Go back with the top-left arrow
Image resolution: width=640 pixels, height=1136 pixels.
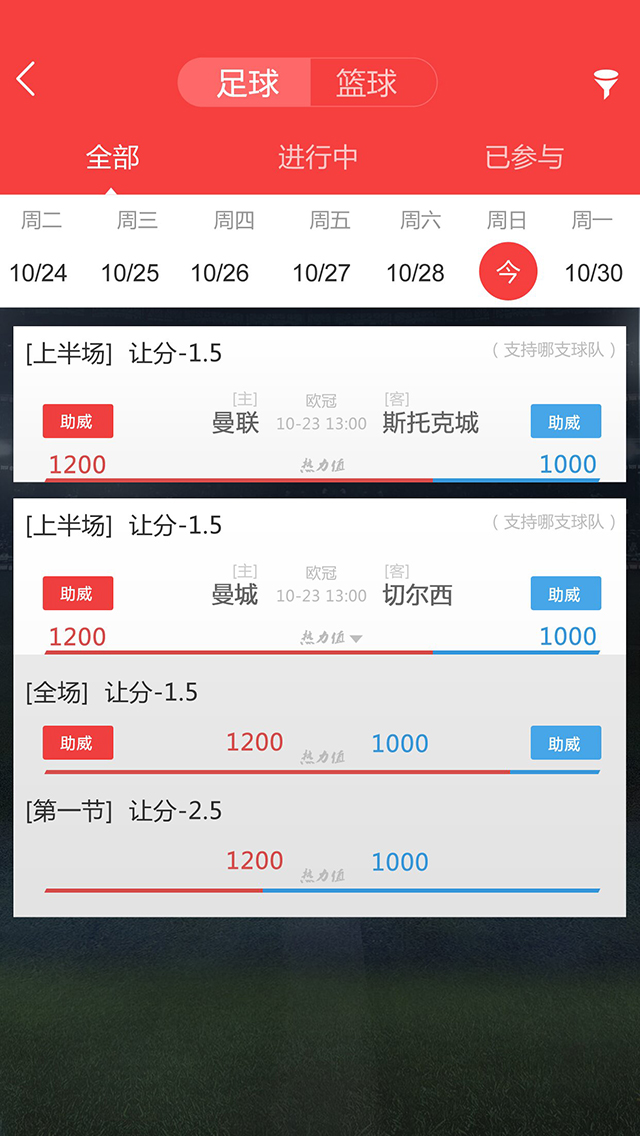[x=25, y=79]
